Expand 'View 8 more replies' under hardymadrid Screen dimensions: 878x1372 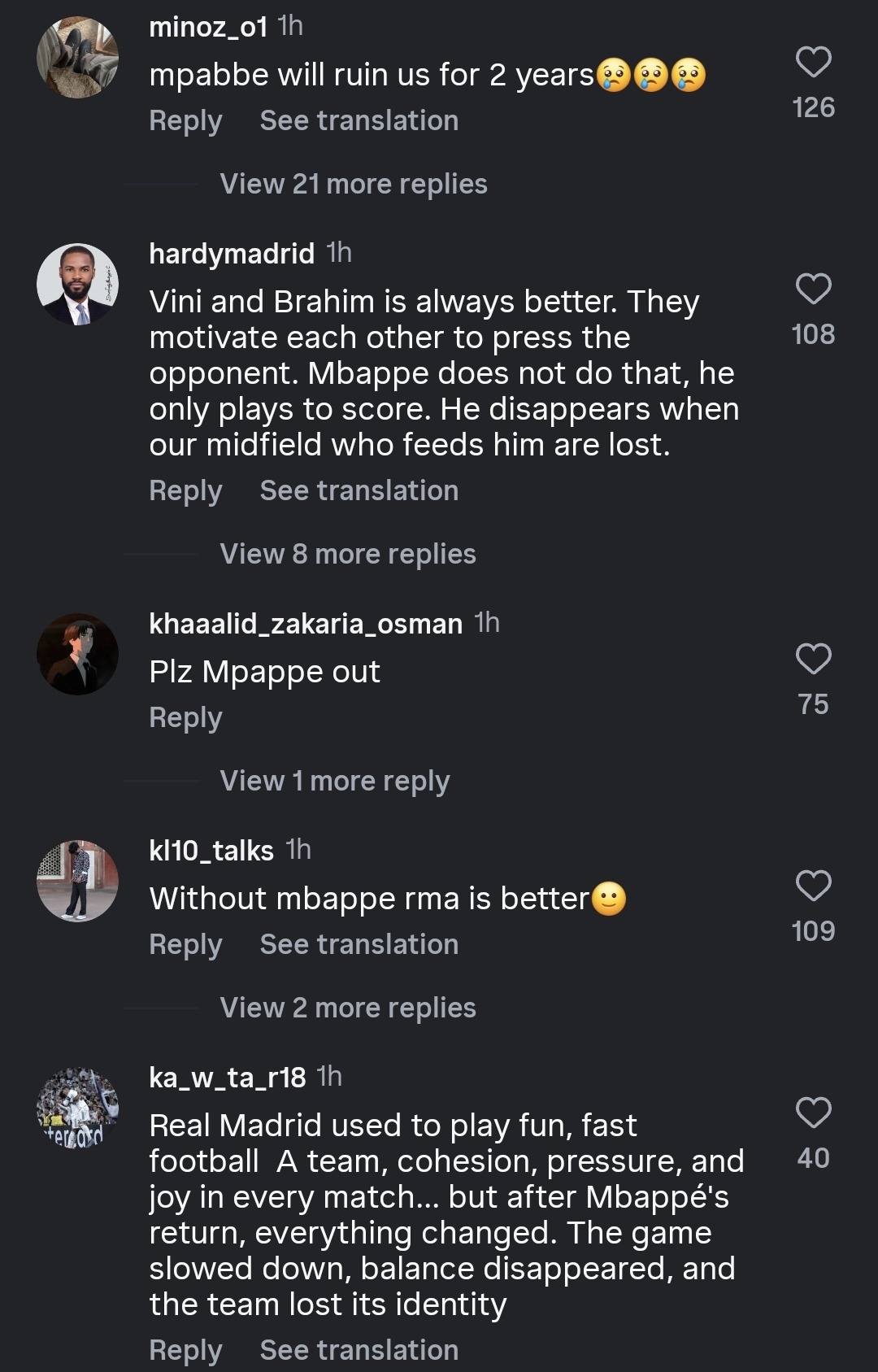(x=348, y=553)
